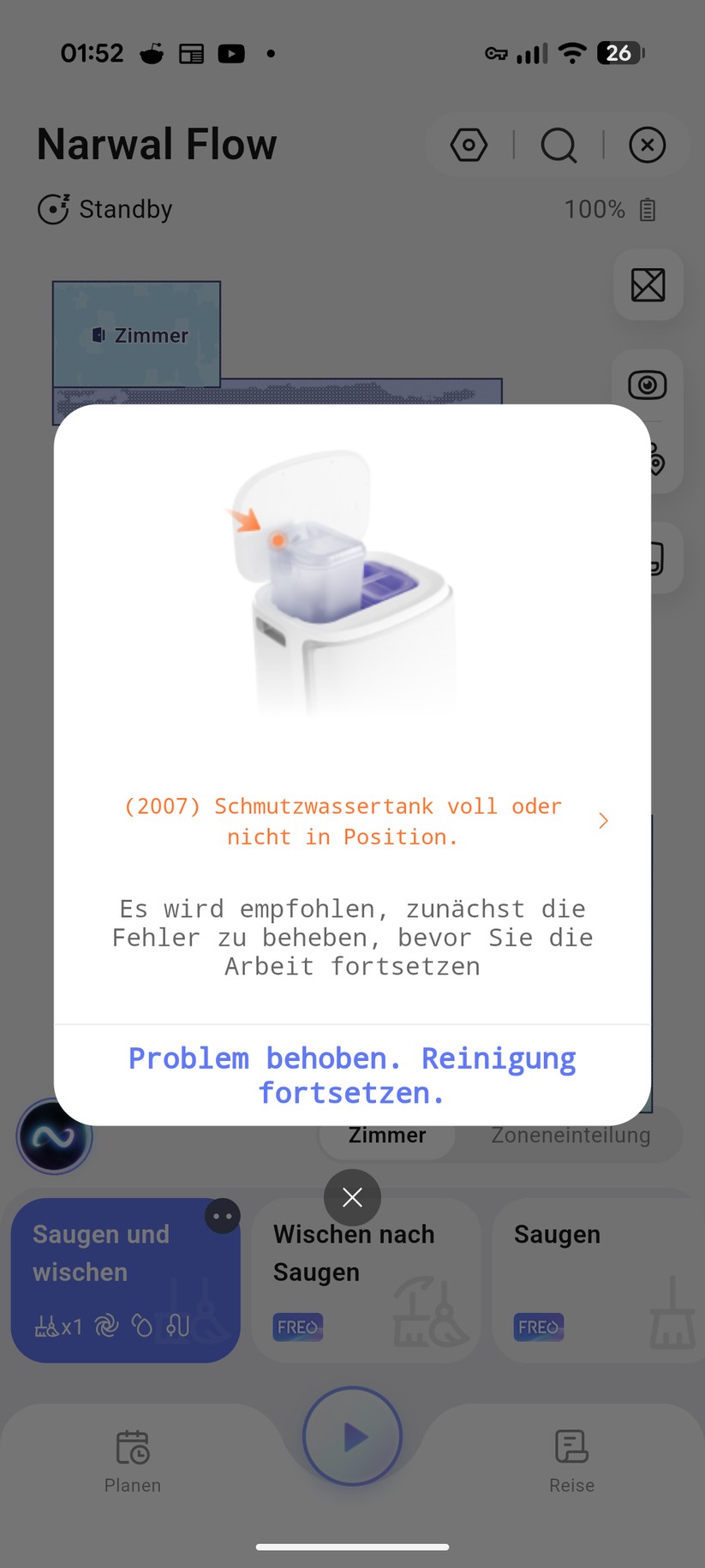Tap the search icon in the header
The width and height of the screenshot is (705, 1568).
coord(558,145)
